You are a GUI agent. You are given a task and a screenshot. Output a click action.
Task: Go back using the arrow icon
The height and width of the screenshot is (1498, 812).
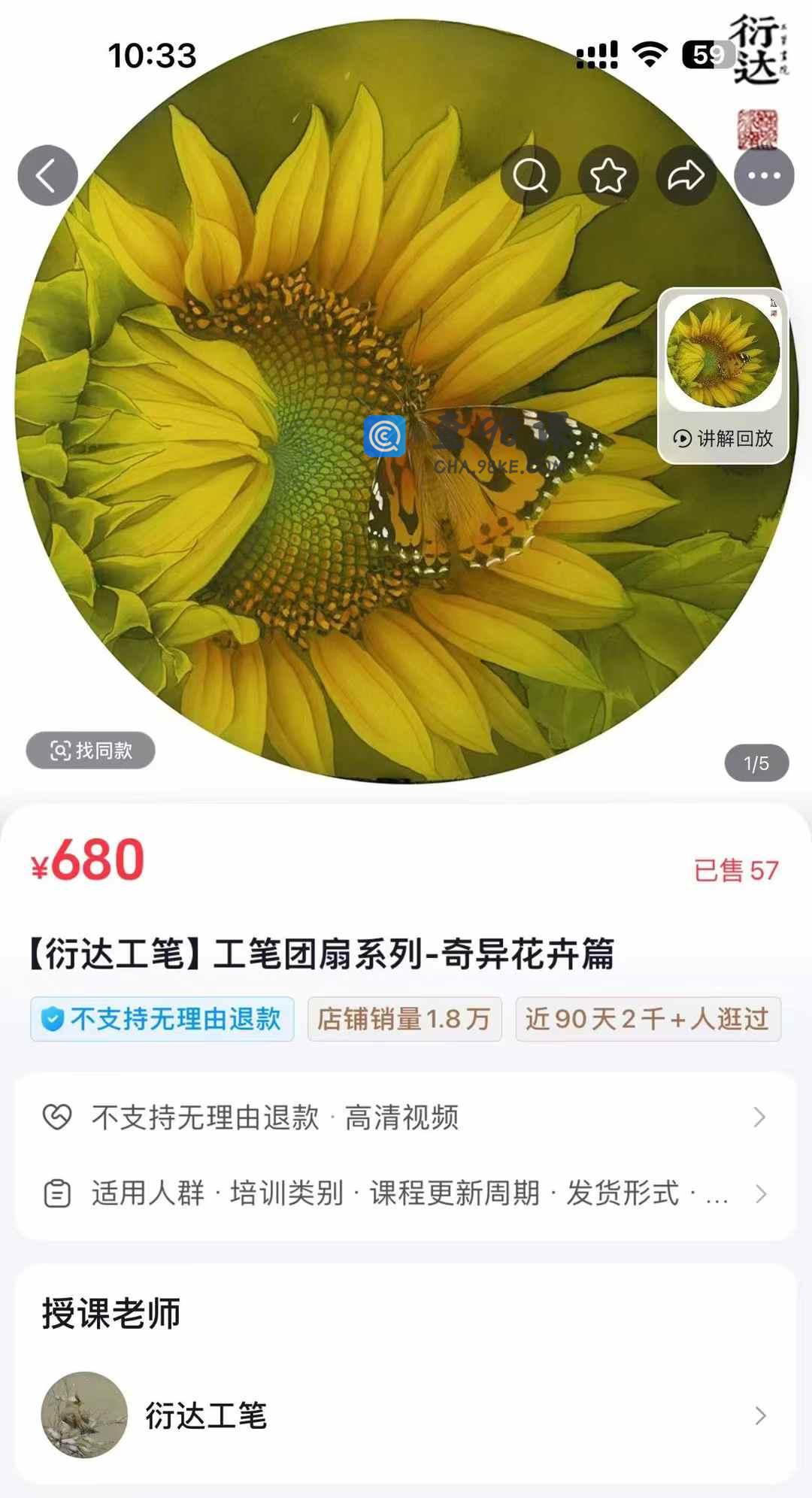point(47,176)
